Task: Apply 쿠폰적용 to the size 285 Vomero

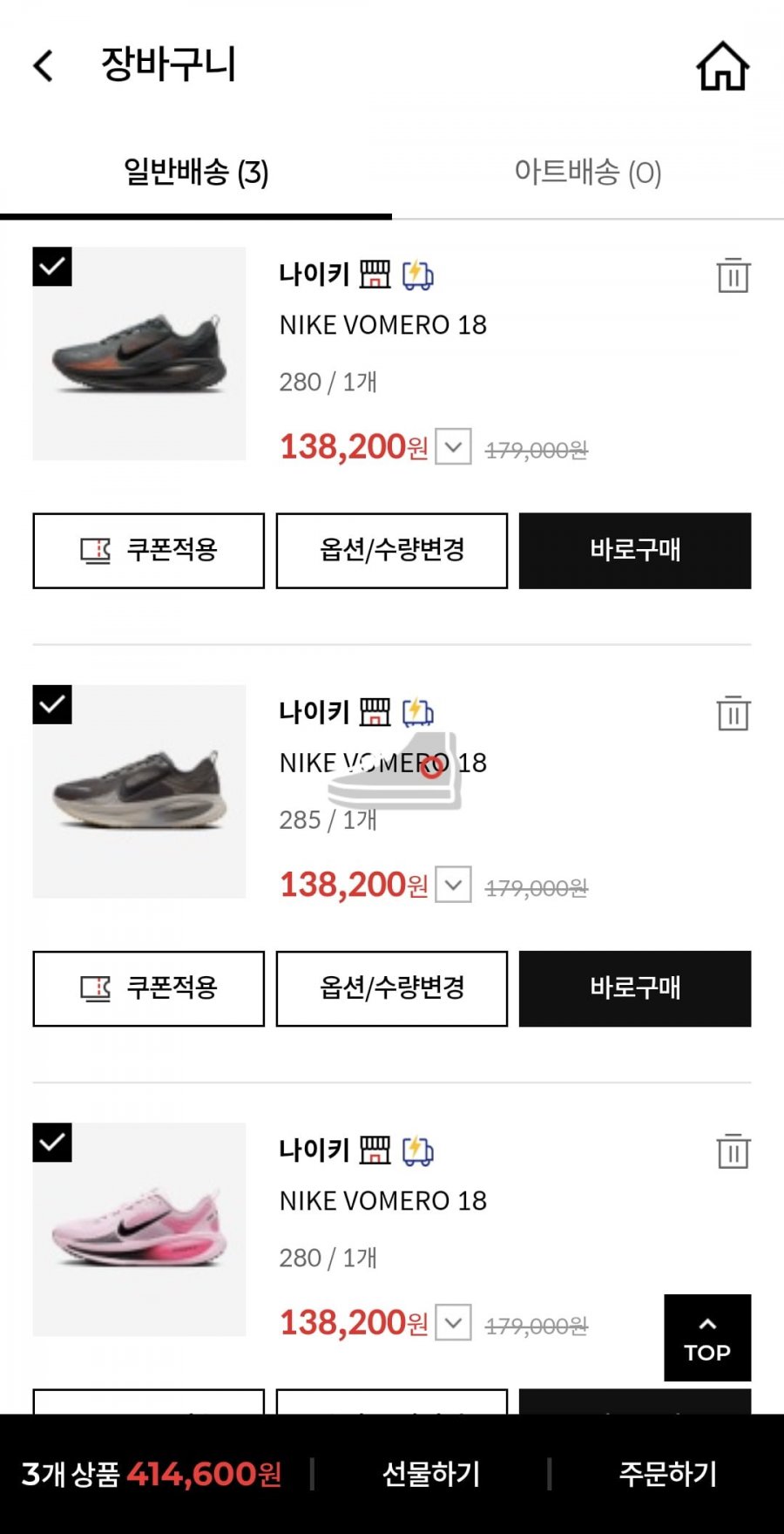Action: (149, 988)
